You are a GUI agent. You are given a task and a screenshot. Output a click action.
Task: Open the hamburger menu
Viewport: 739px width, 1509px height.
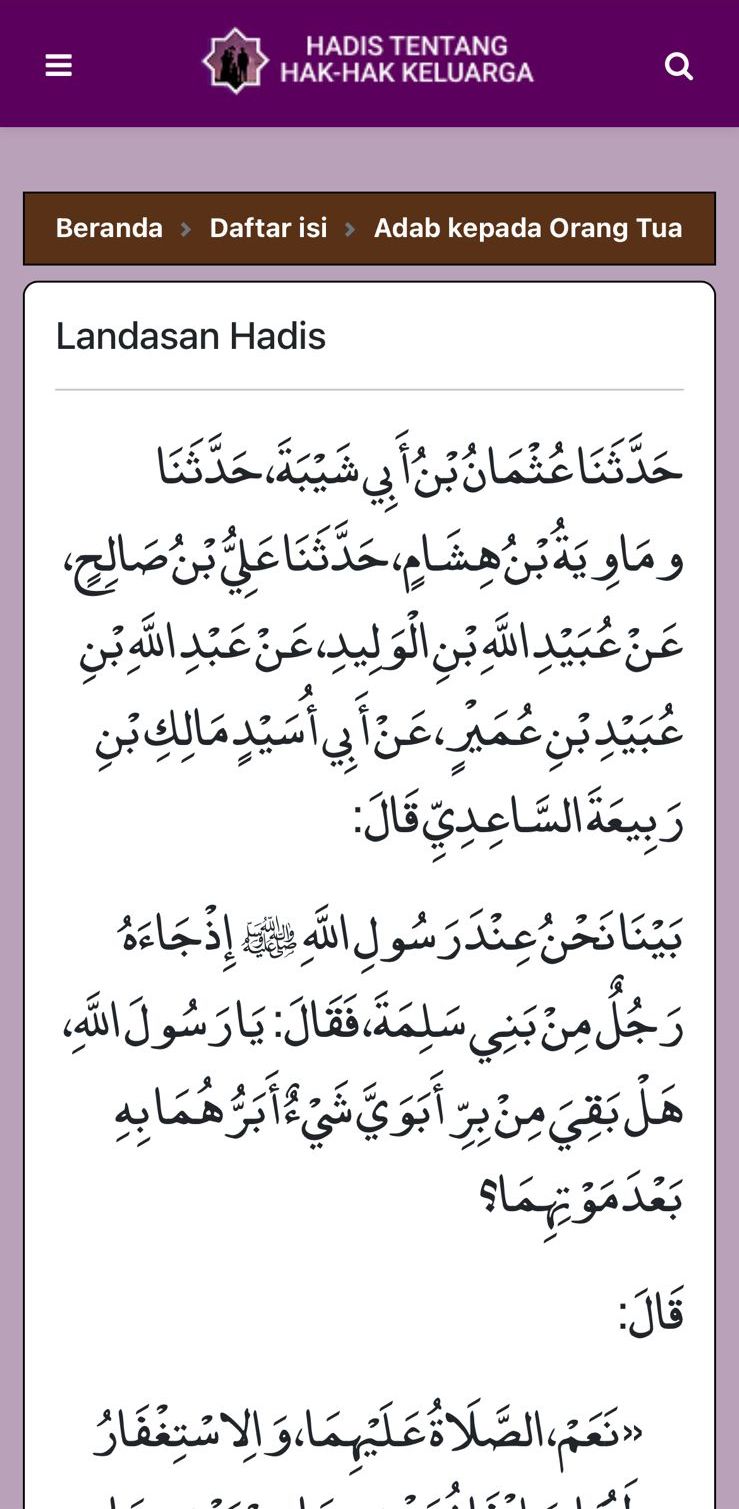59,66
